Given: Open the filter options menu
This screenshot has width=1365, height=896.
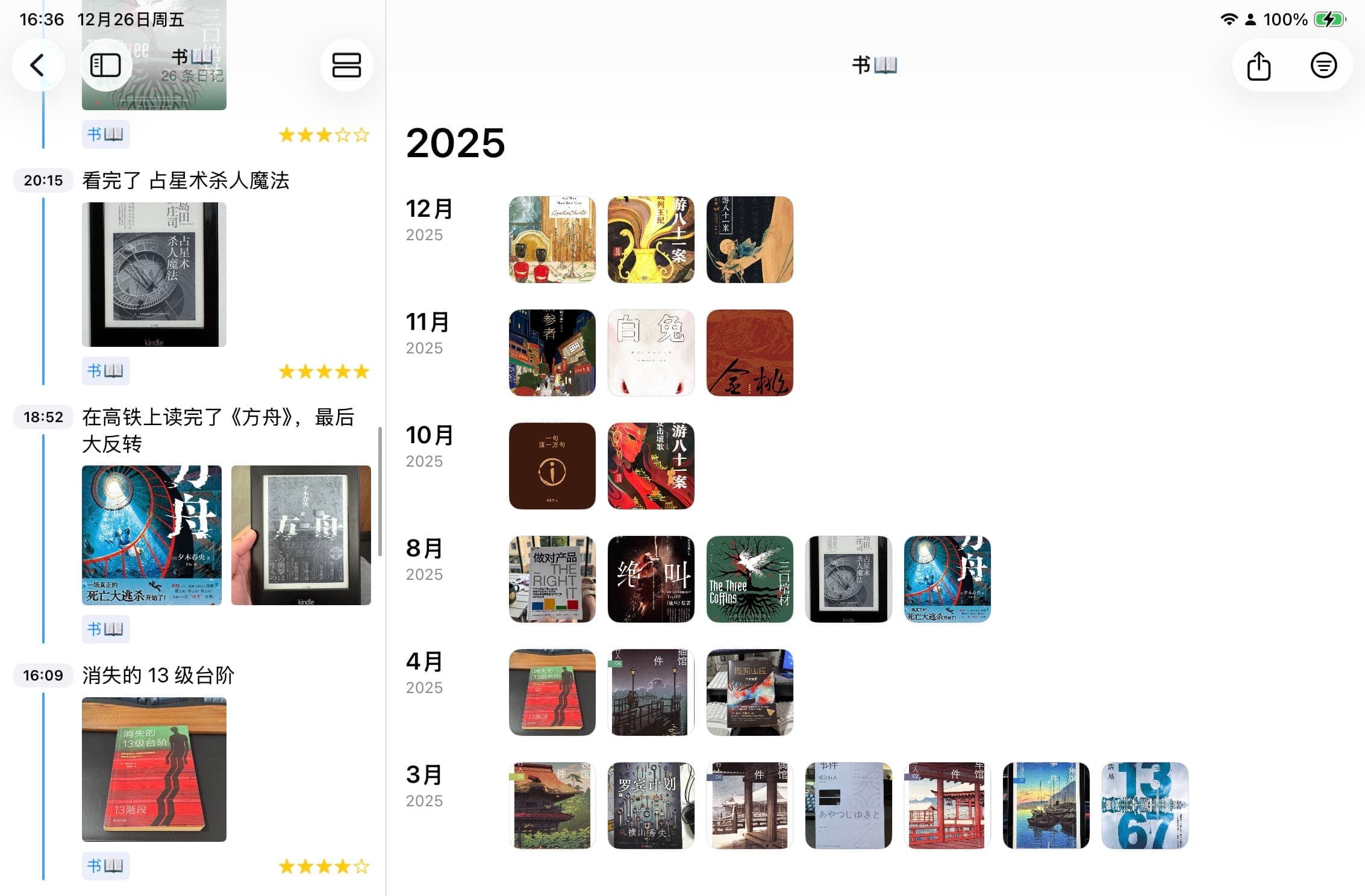Looking at the screenshot, I should (x=1323, y=65).
